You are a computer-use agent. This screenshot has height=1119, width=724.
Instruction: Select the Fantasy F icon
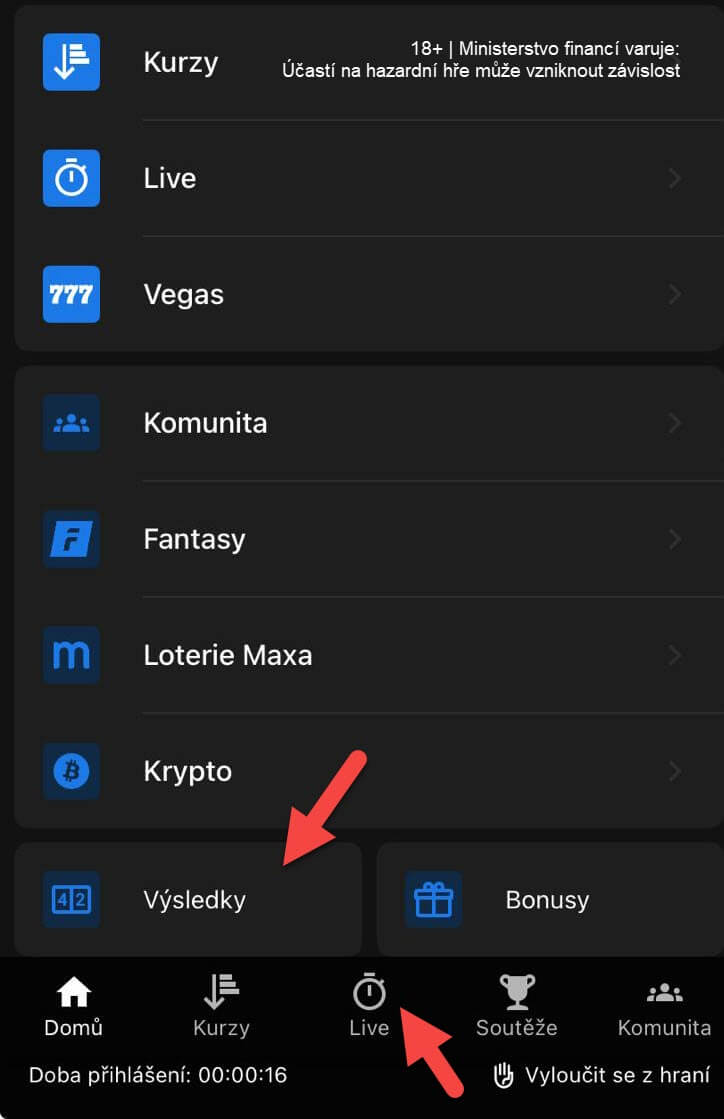pos(71,539)
